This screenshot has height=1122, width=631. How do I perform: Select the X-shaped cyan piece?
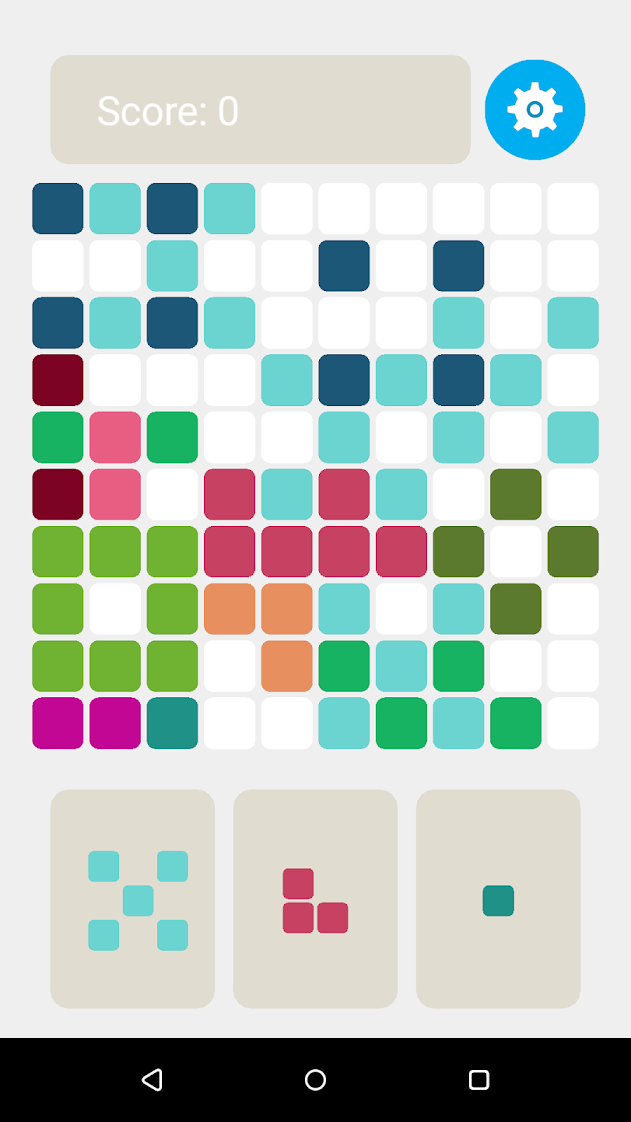(x=138, y=900)
